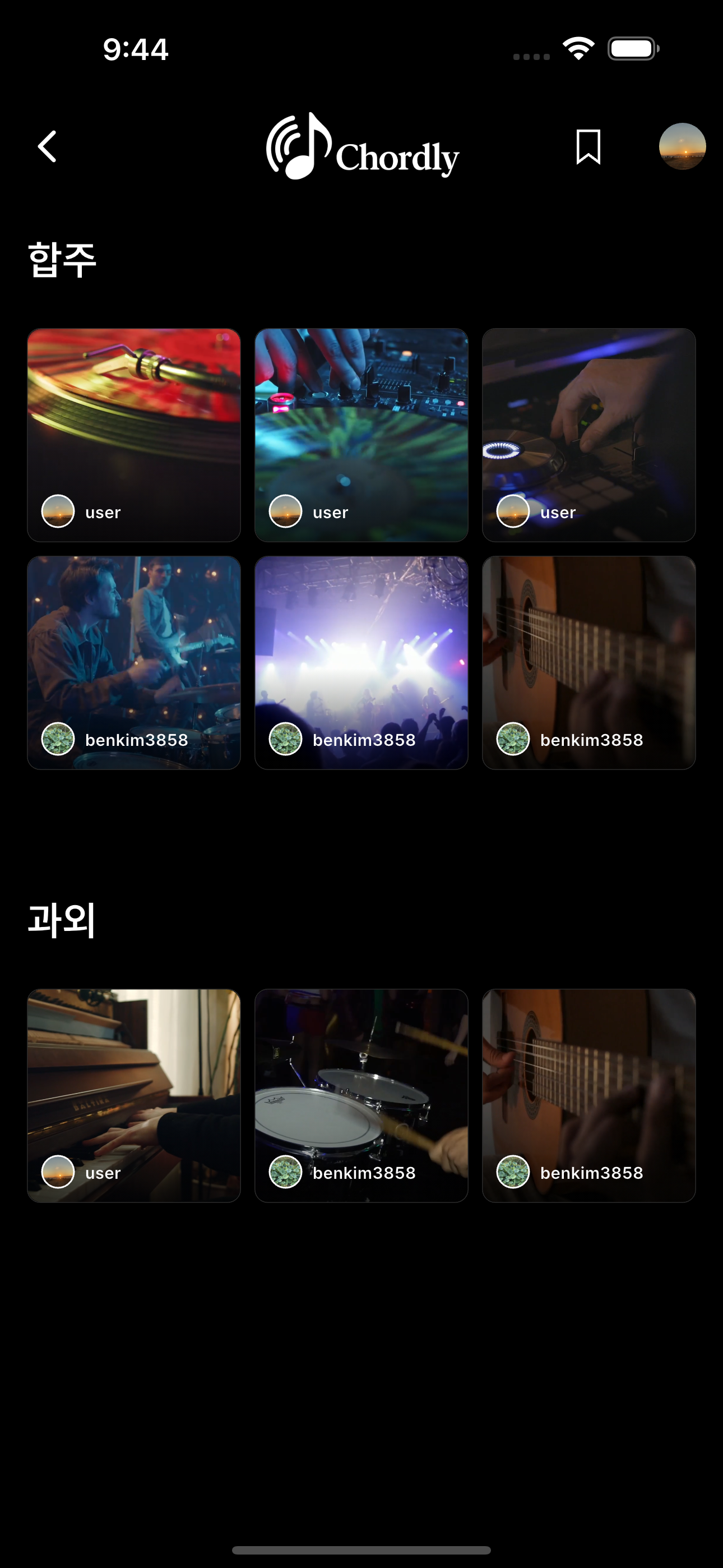Viewport: 723px width, 1568px height.
Task: Open the stage lights concert video
Action: pos(361,645)
